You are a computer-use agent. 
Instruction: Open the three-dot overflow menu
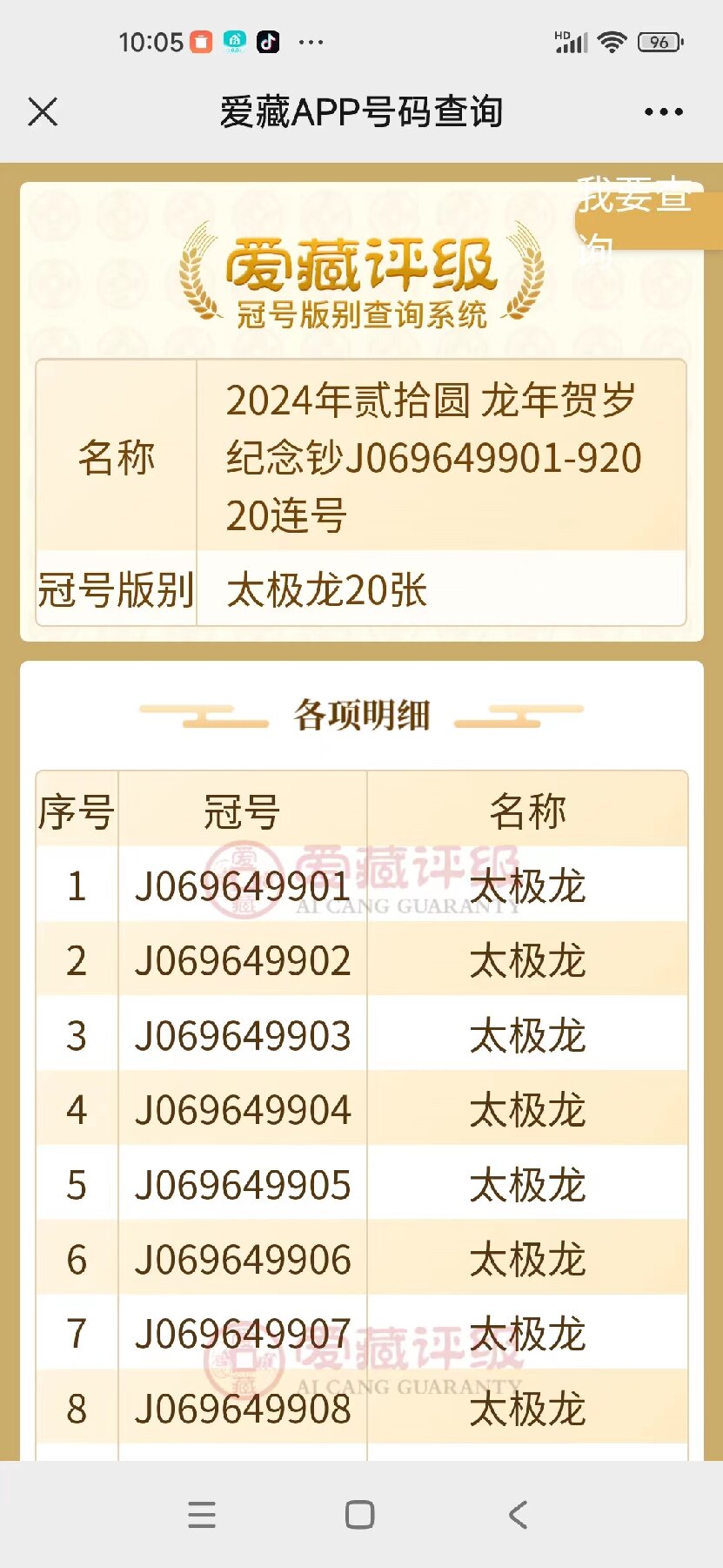(663, 112)
